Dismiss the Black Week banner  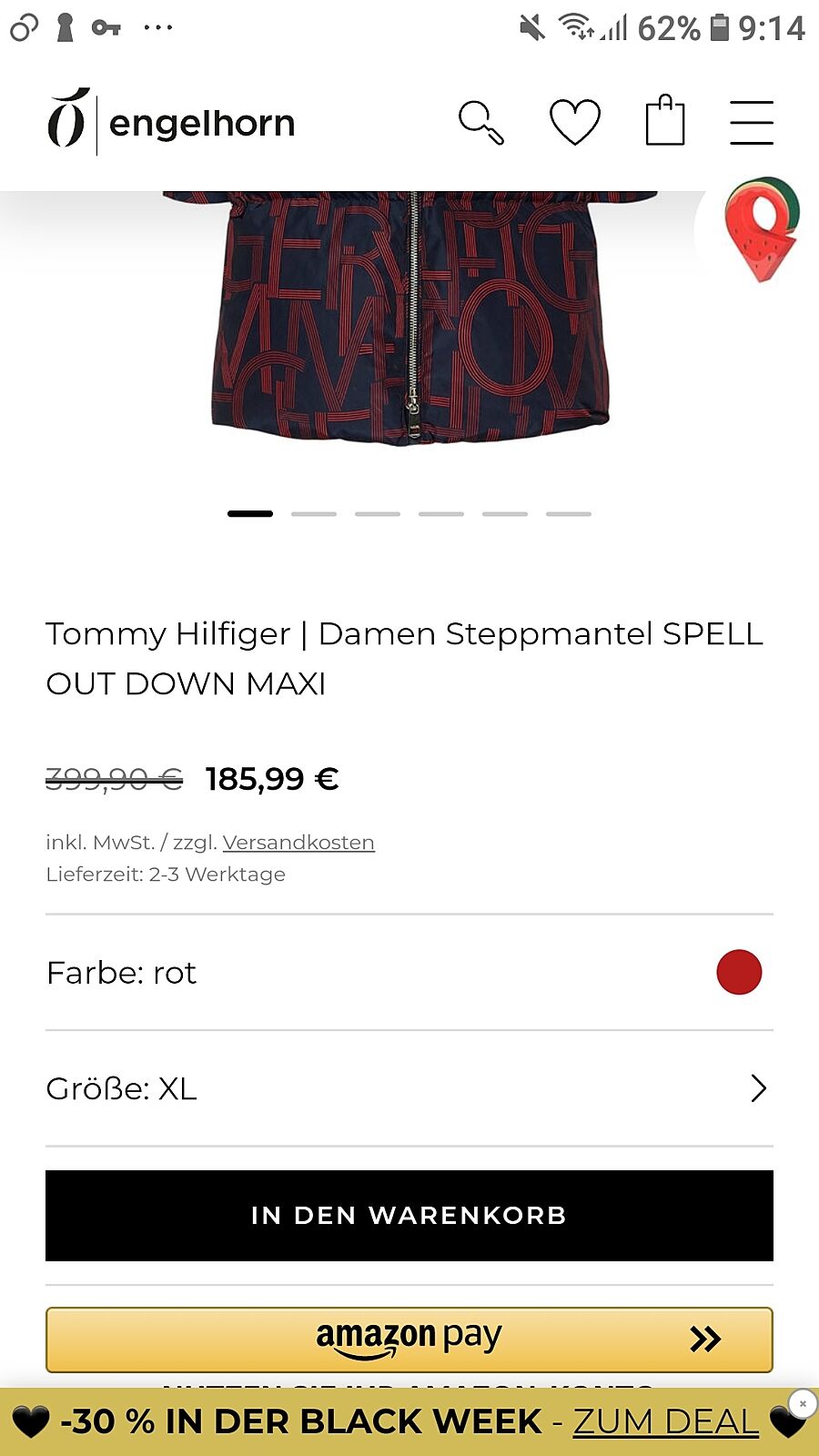pos(803,1404)
